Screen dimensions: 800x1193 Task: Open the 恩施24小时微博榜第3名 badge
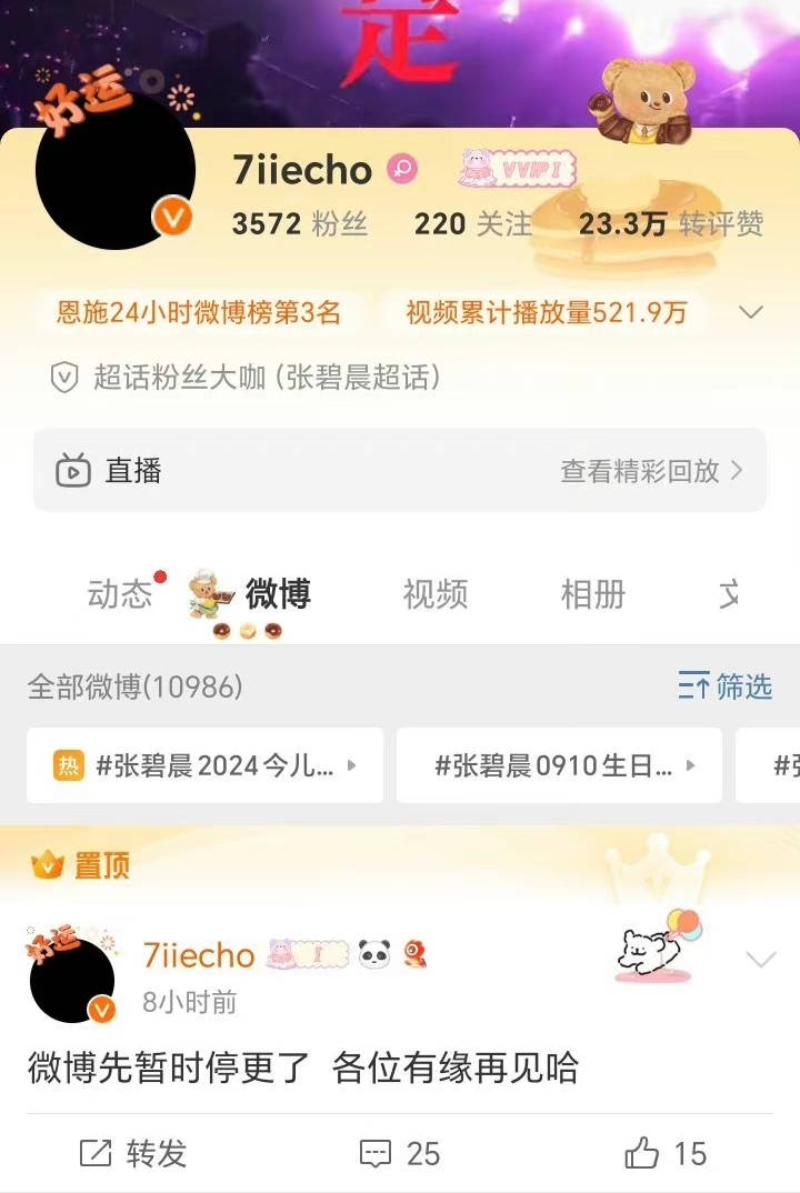click(199, 313)
